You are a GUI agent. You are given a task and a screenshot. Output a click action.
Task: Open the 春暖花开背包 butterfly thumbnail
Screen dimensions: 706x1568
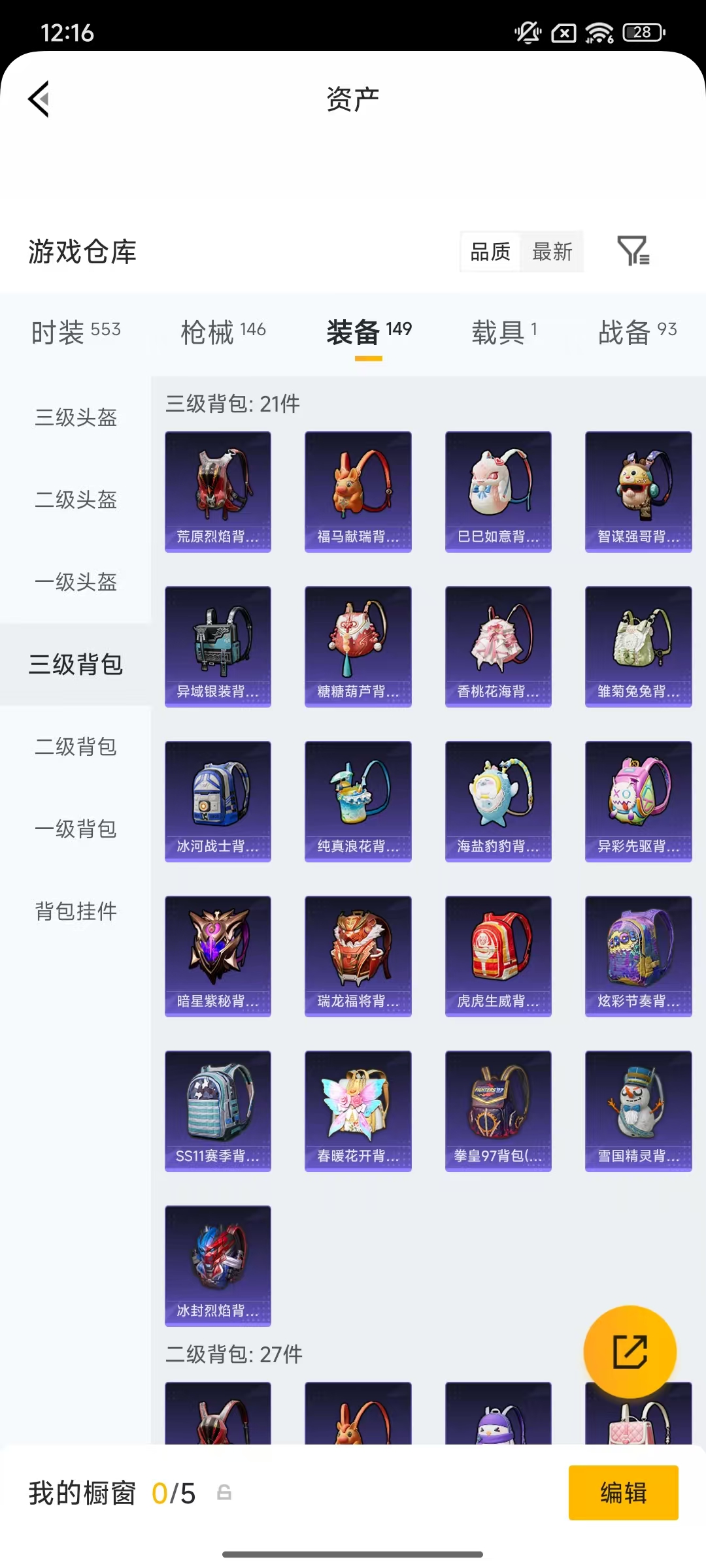pos(358,1111)
